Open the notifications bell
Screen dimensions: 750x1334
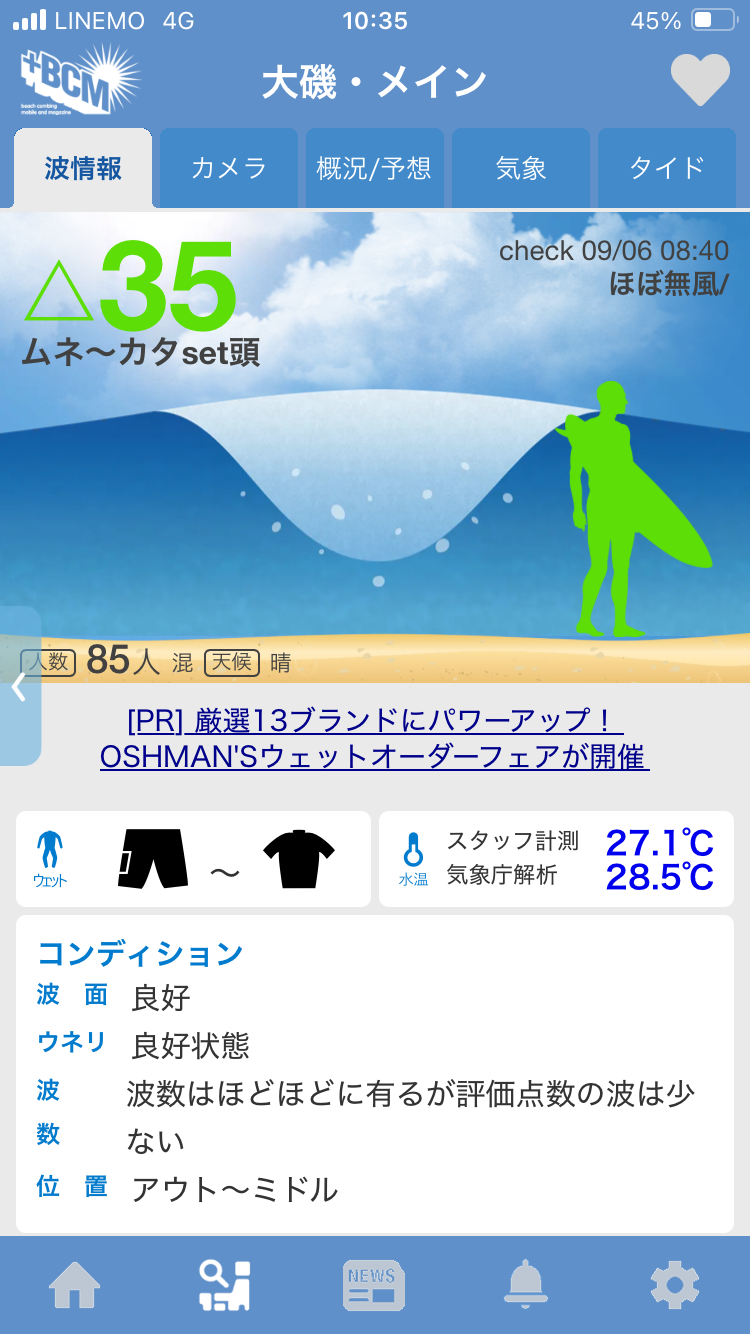tap(525, 1284)
